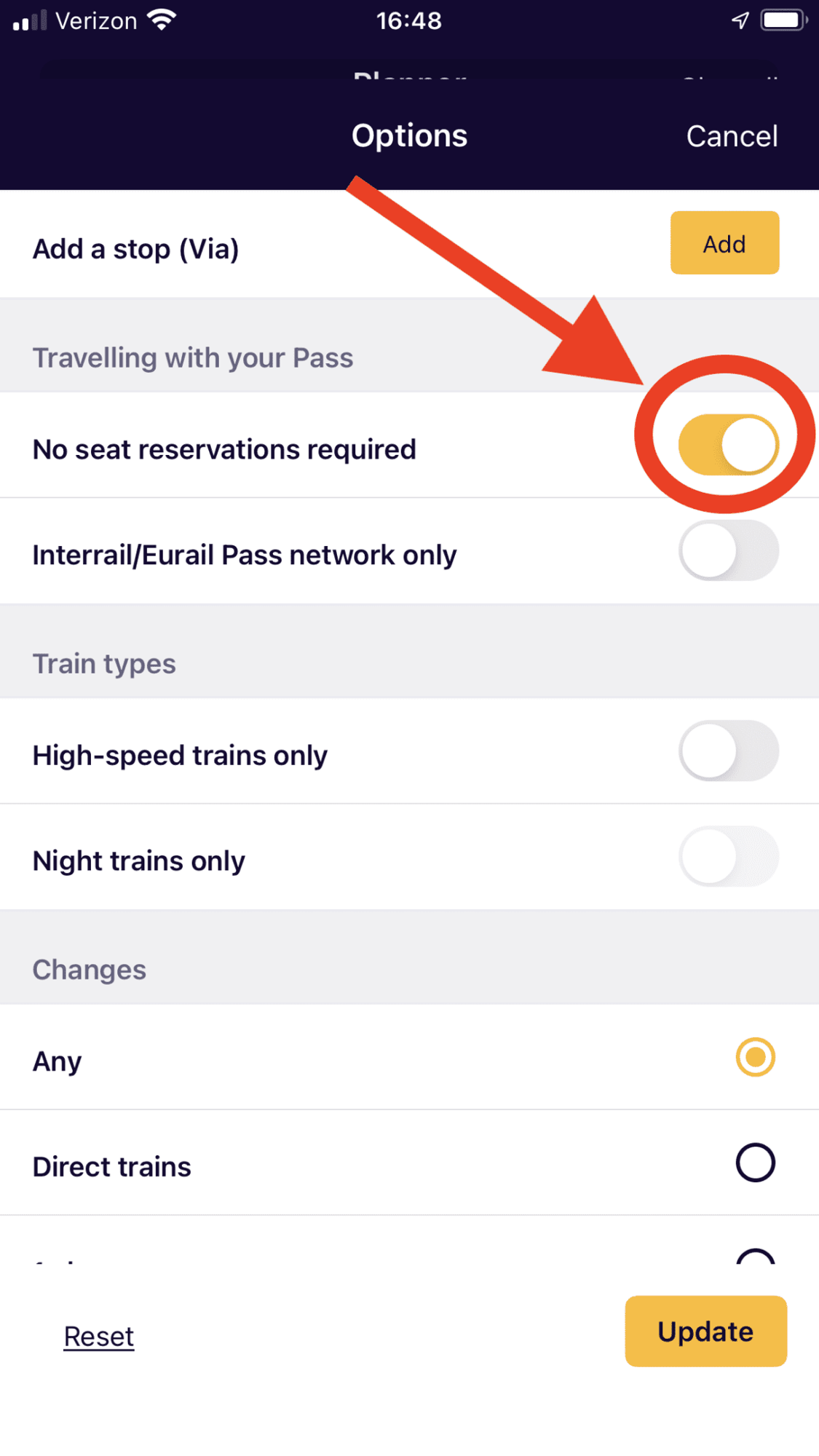Enable High-speed trains only
The height and width of the screenshot is (1456, 819).
pos(728,751)
